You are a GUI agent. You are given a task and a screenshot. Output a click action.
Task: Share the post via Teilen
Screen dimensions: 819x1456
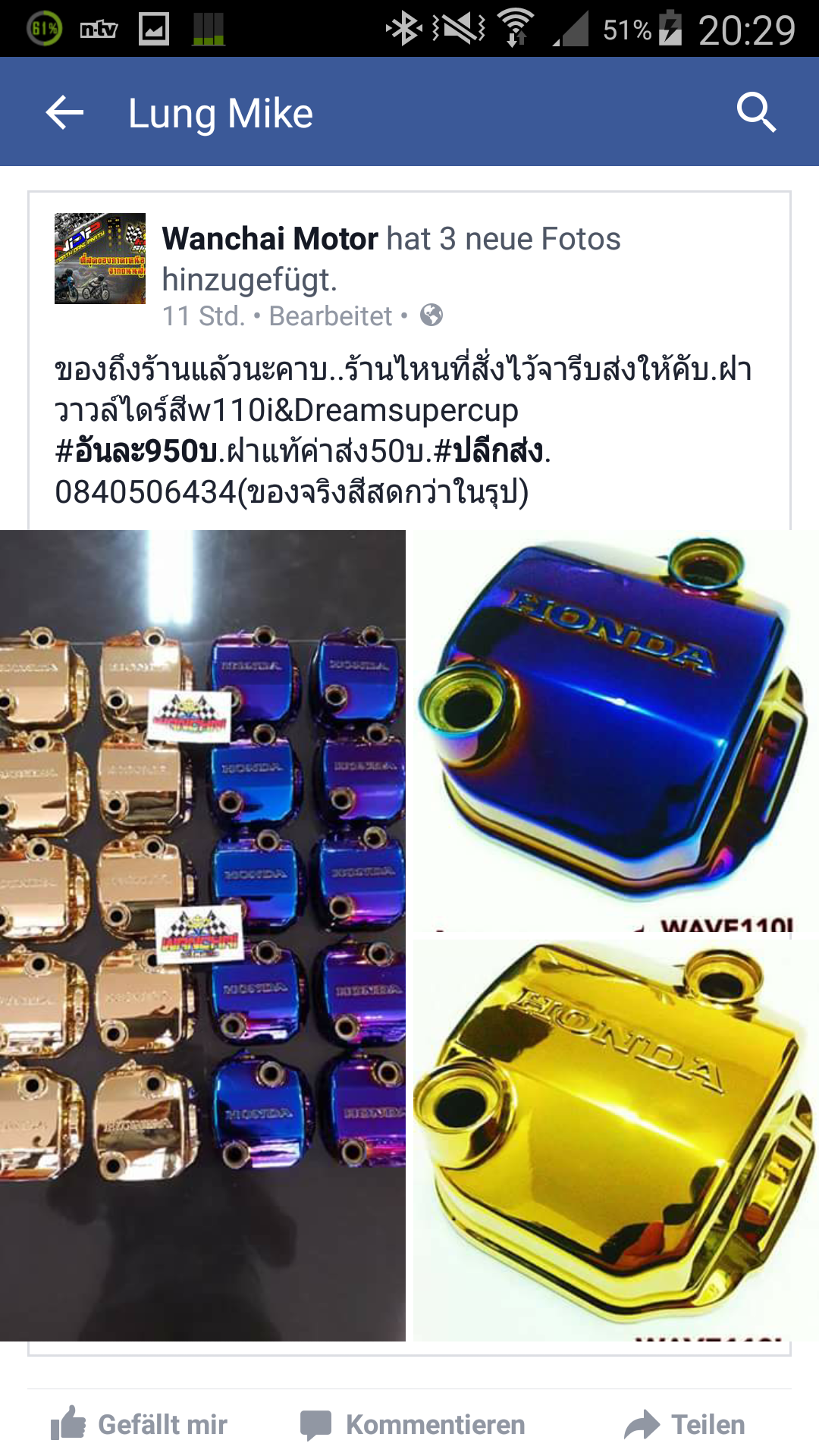pos(684,1424)
